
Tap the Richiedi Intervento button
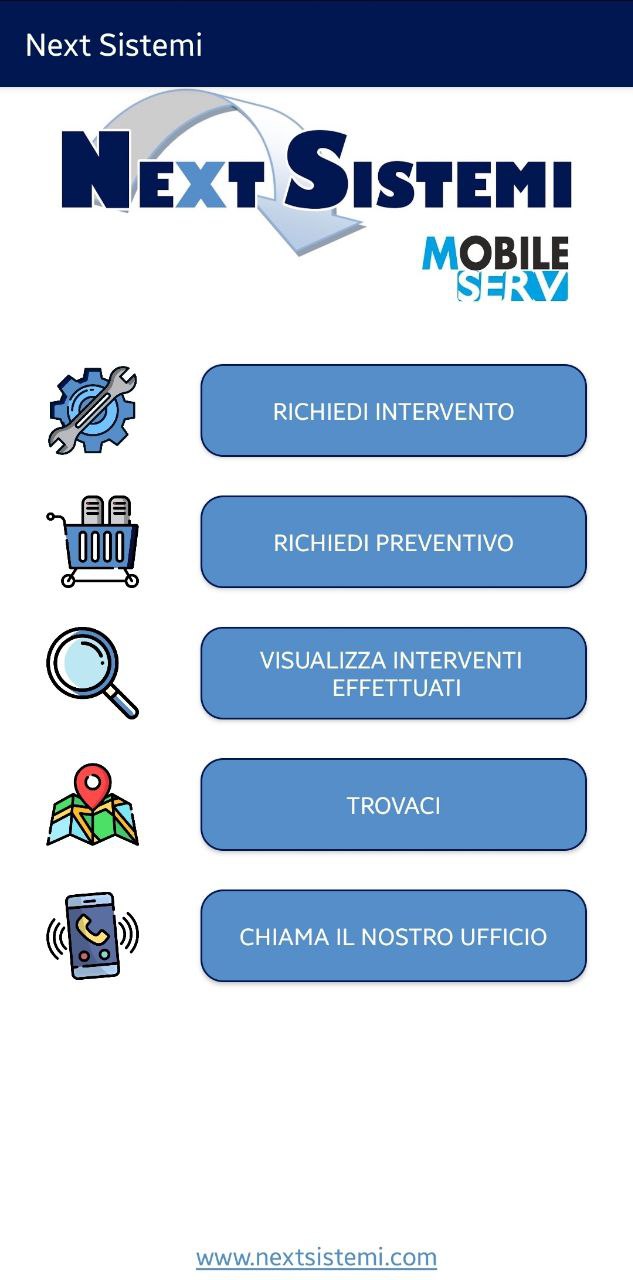393,411
